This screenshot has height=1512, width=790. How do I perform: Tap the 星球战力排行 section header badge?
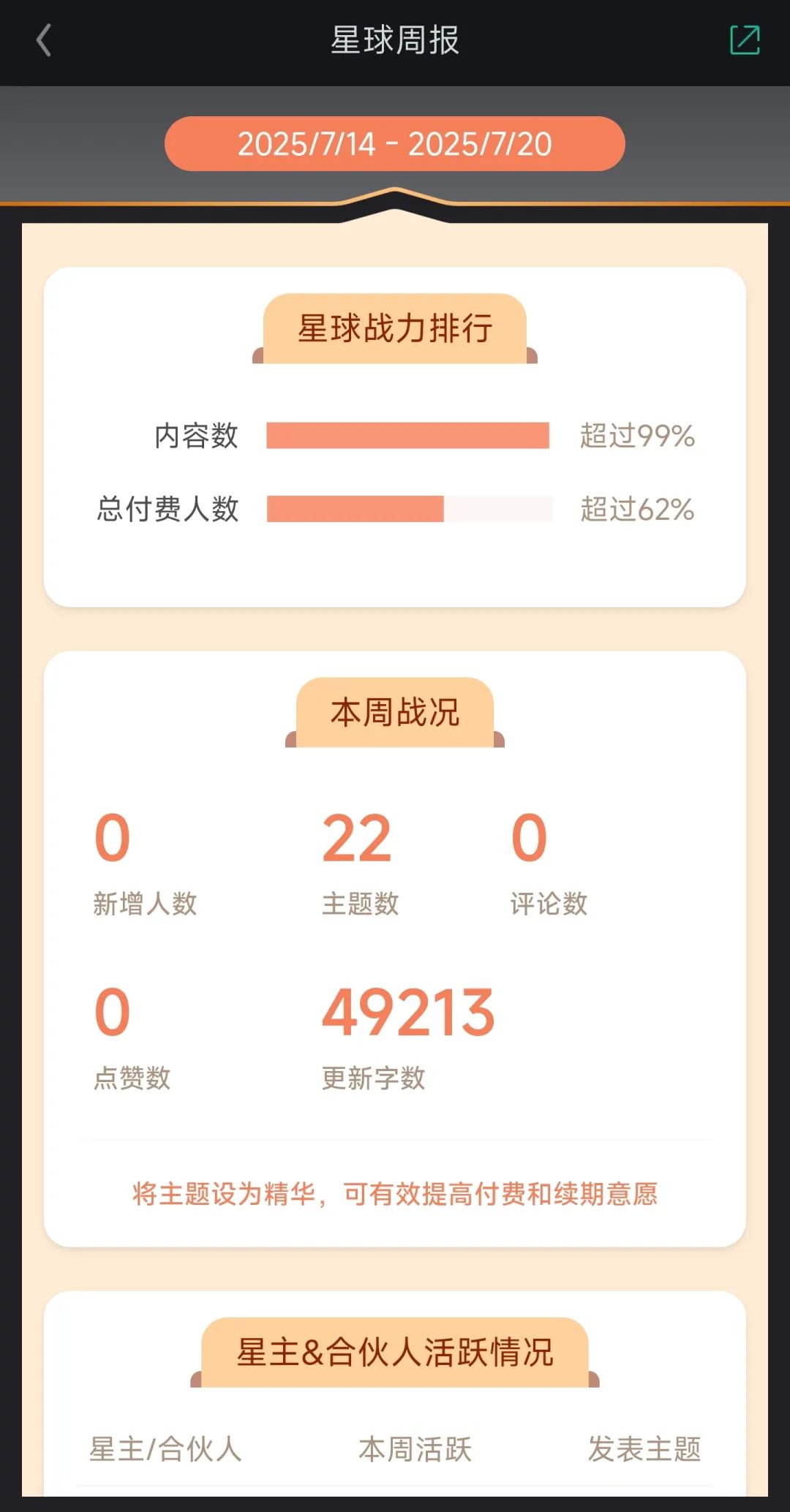point(394,327)
